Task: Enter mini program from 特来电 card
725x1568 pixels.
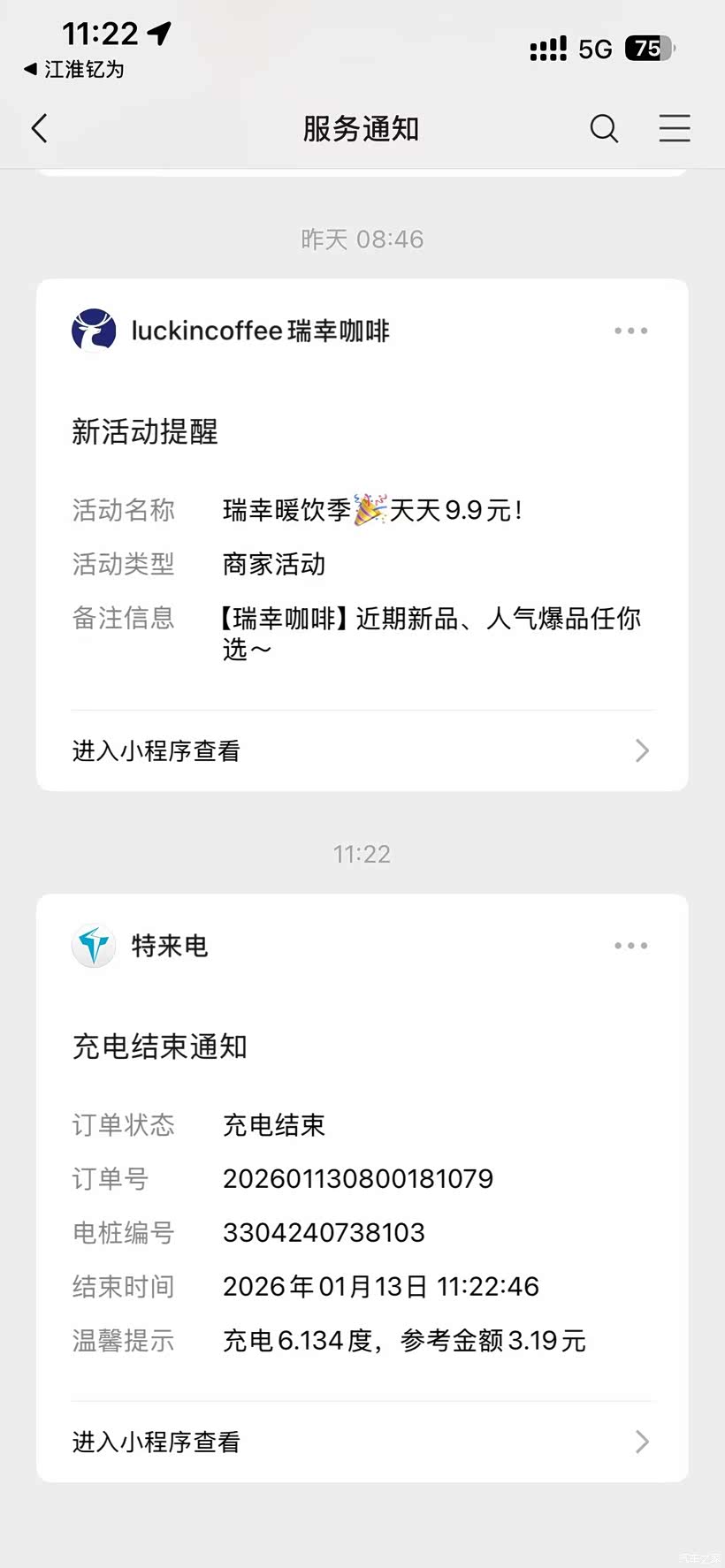Action: (361, 1442)
